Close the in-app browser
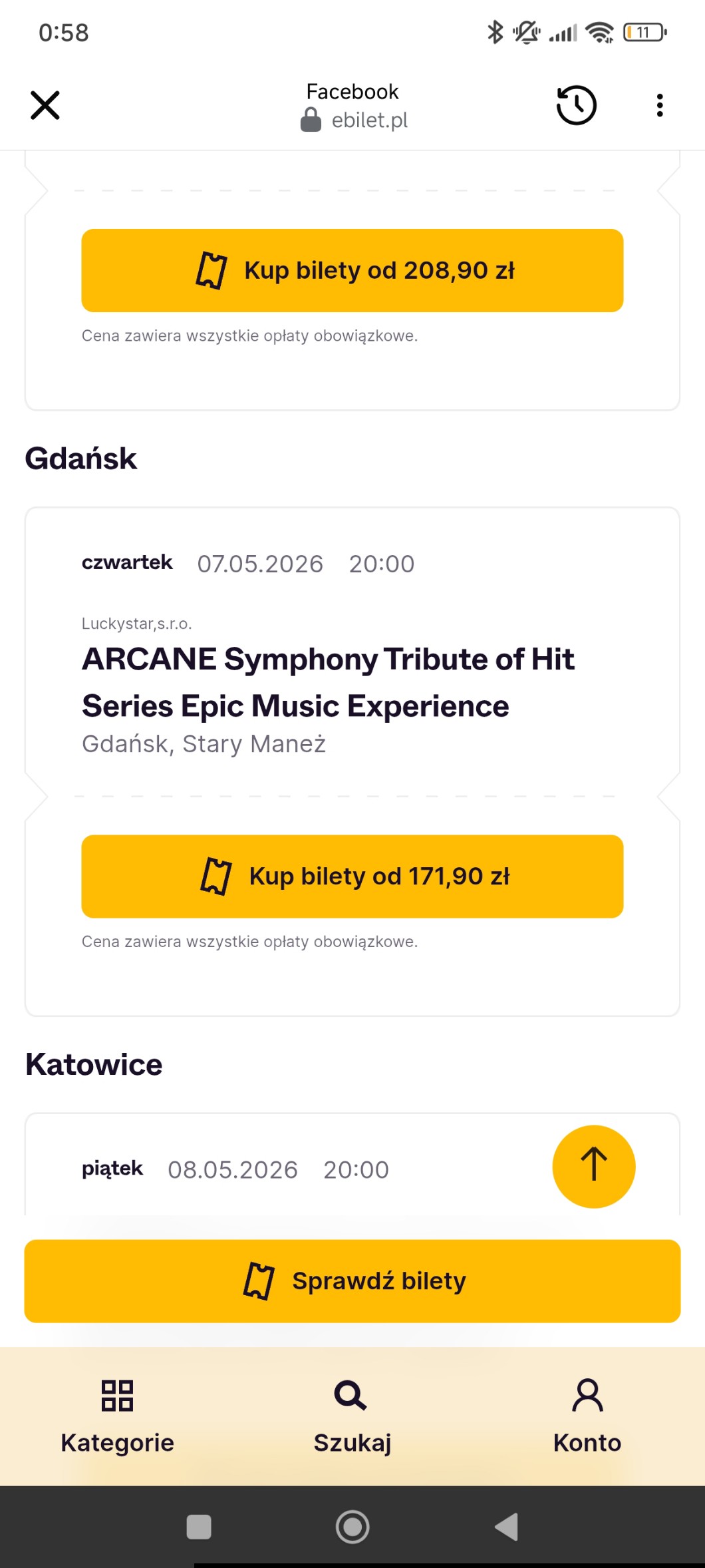The image size is (705, 1568). pos(45,105)
